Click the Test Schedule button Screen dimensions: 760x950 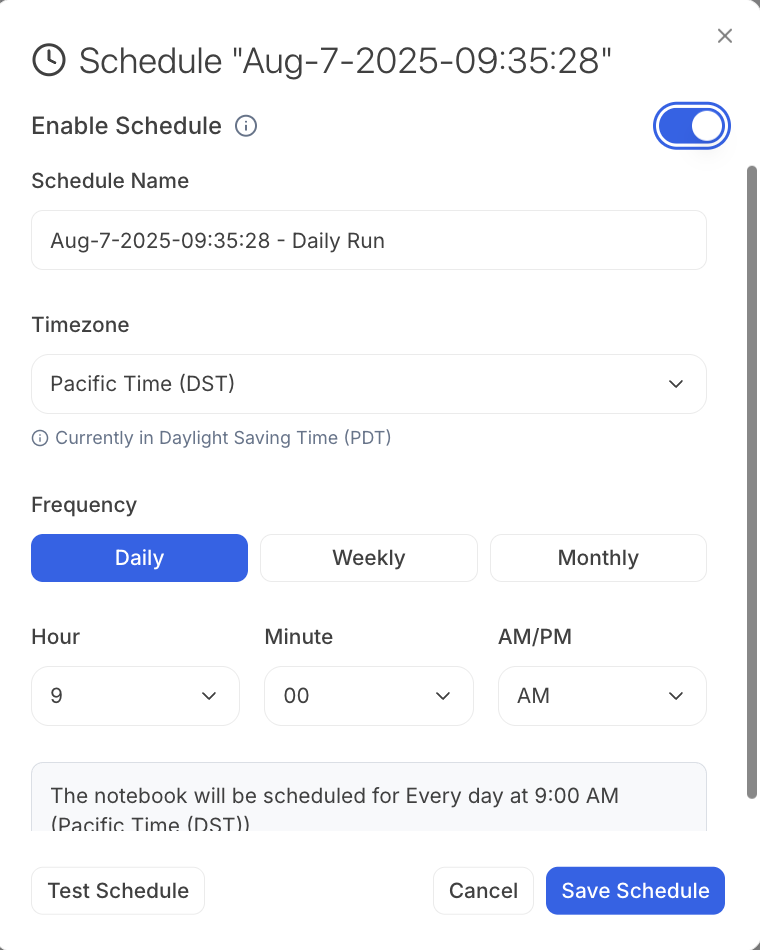[x=117, y=890]
